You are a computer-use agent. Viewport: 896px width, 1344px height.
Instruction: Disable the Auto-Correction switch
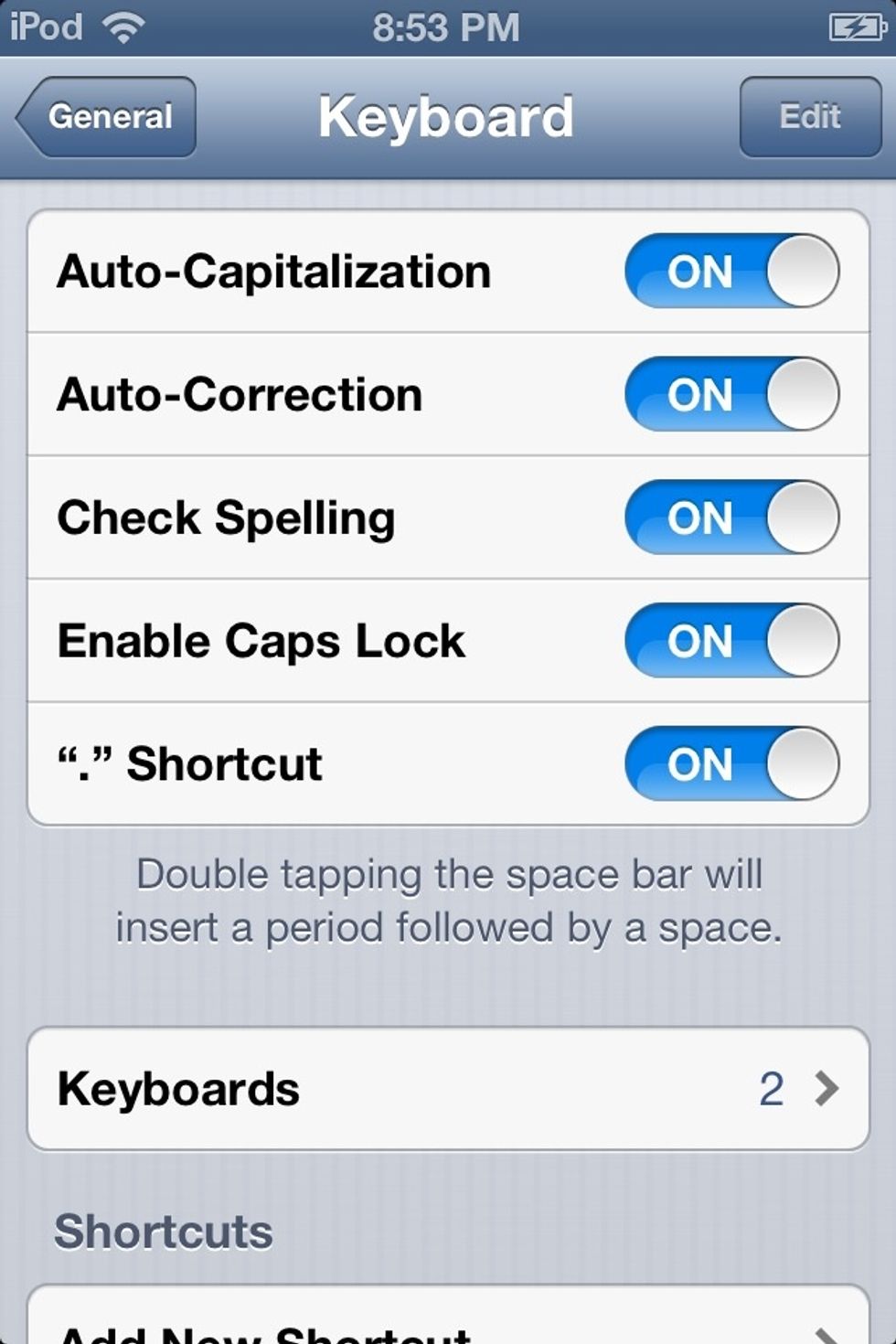731,394
